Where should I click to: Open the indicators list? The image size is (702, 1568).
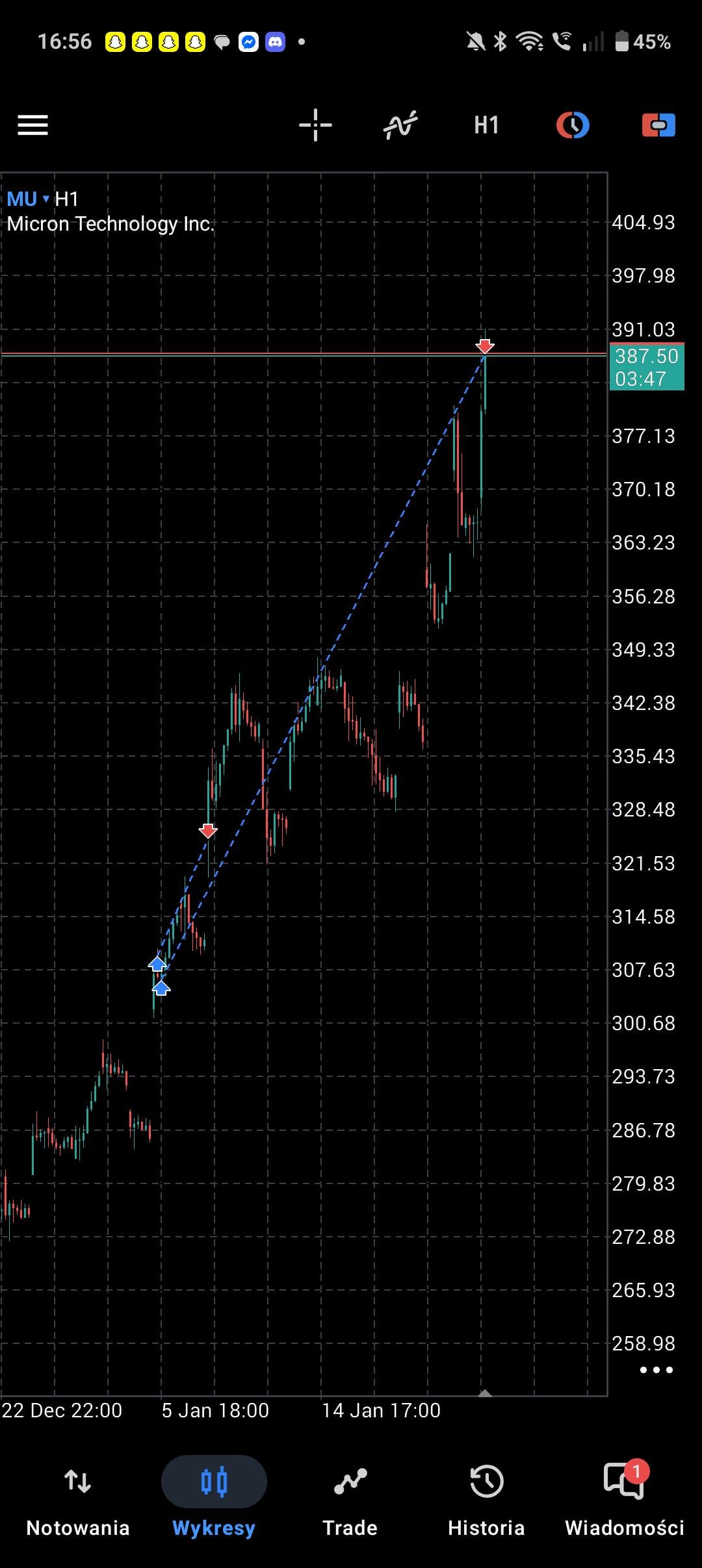[400, 125]
